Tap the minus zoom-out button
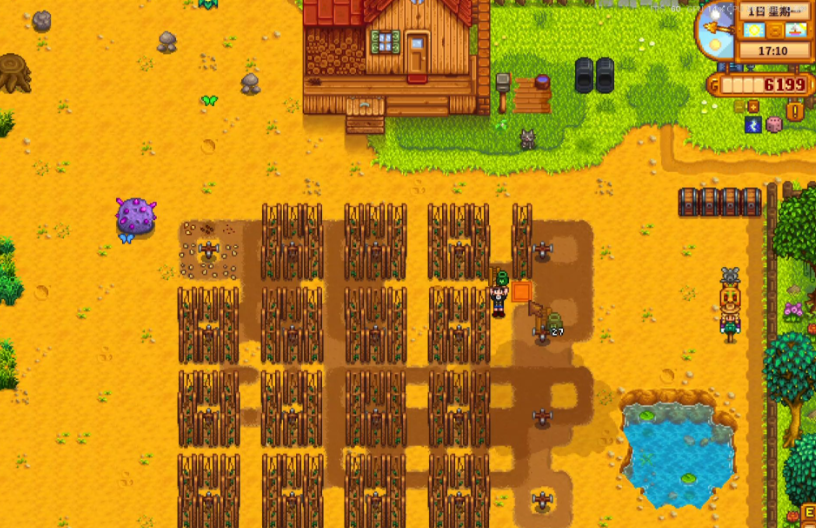This screenshot has width=816, height=528. tap(739, 107)
